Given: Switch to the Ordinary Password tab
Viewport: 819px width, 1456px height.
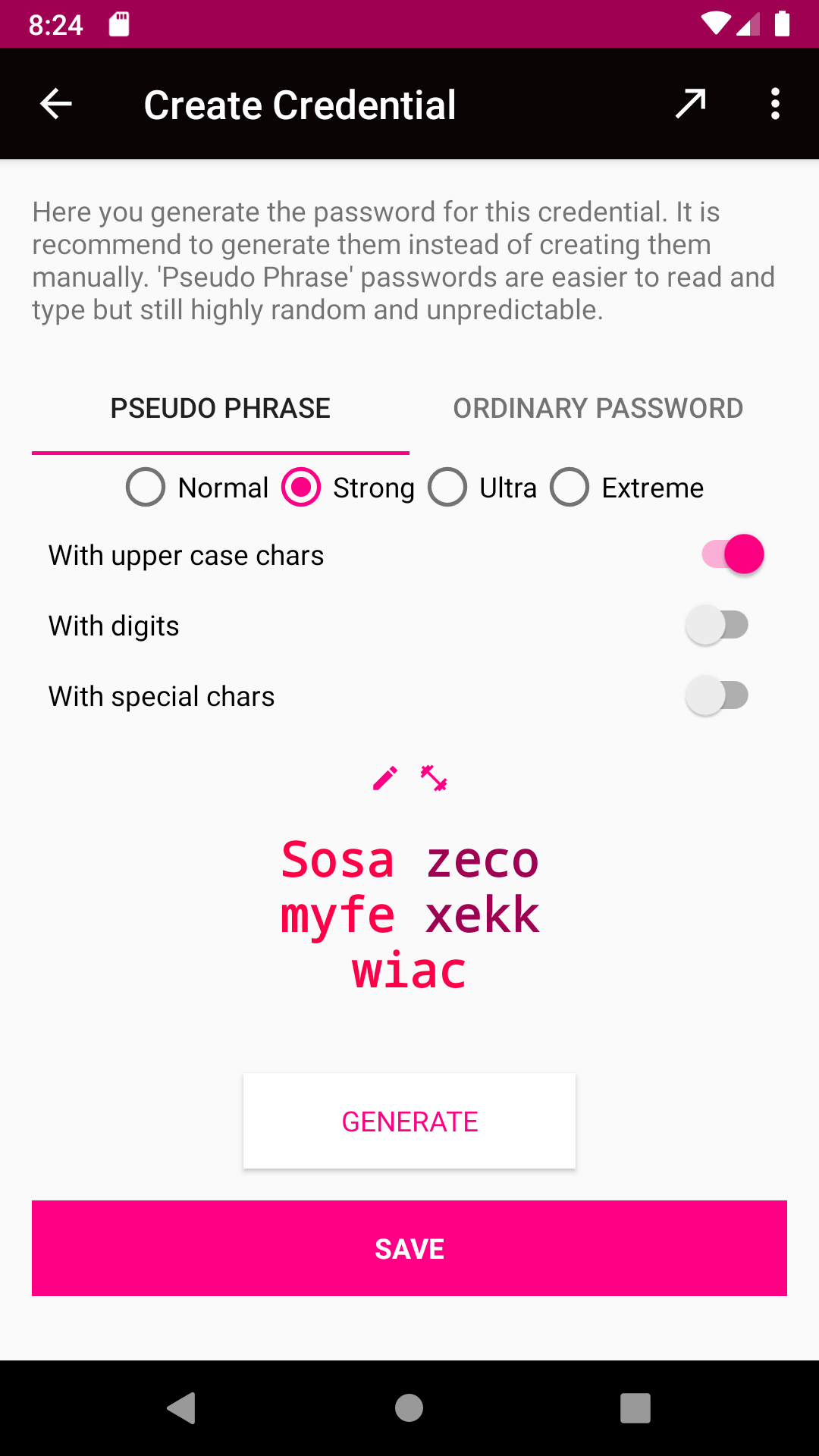Looking at the screenshot, I should [x=598, y=409].
